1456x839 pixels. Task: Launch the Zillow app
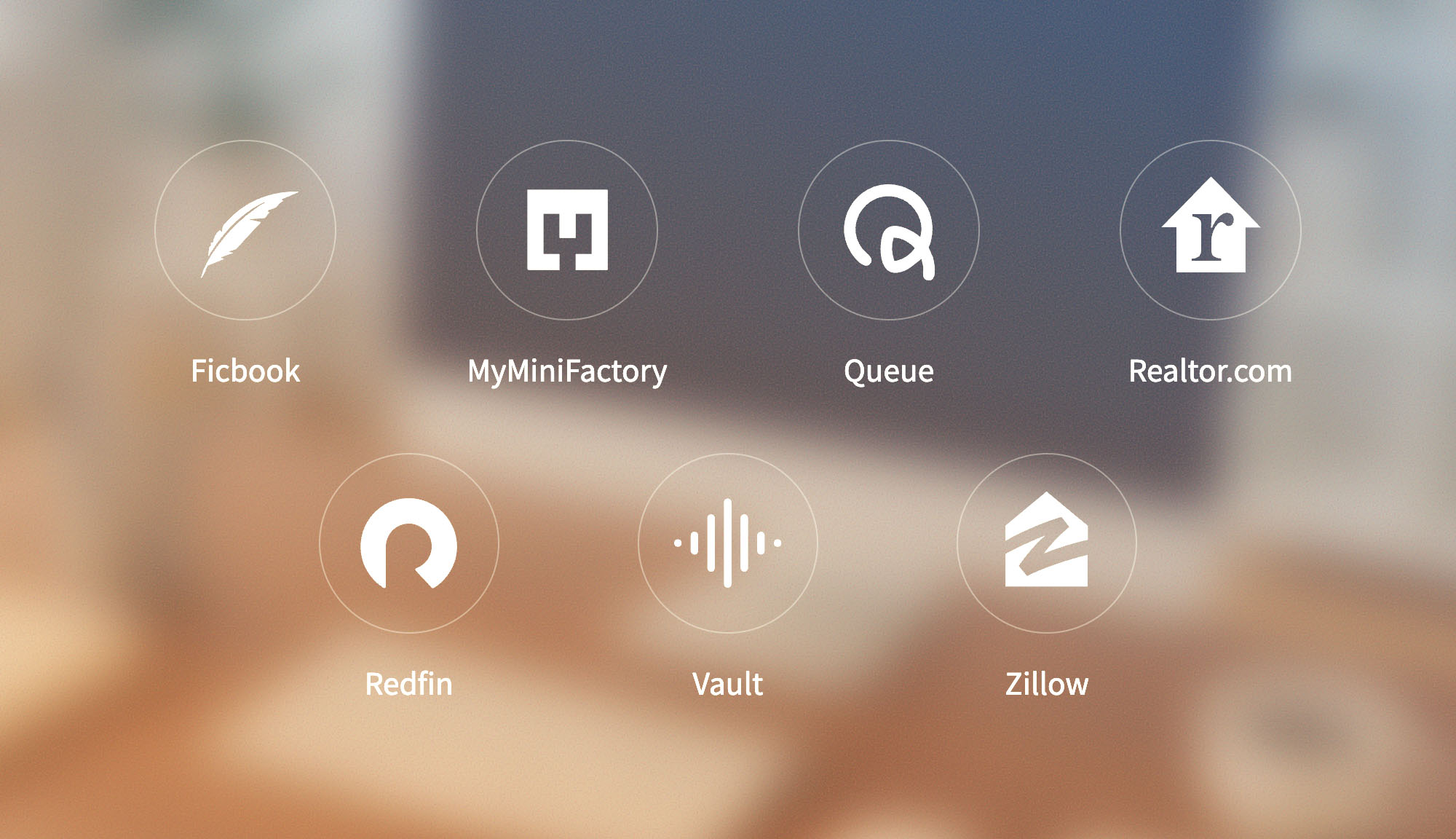[x=1047, y=543]
